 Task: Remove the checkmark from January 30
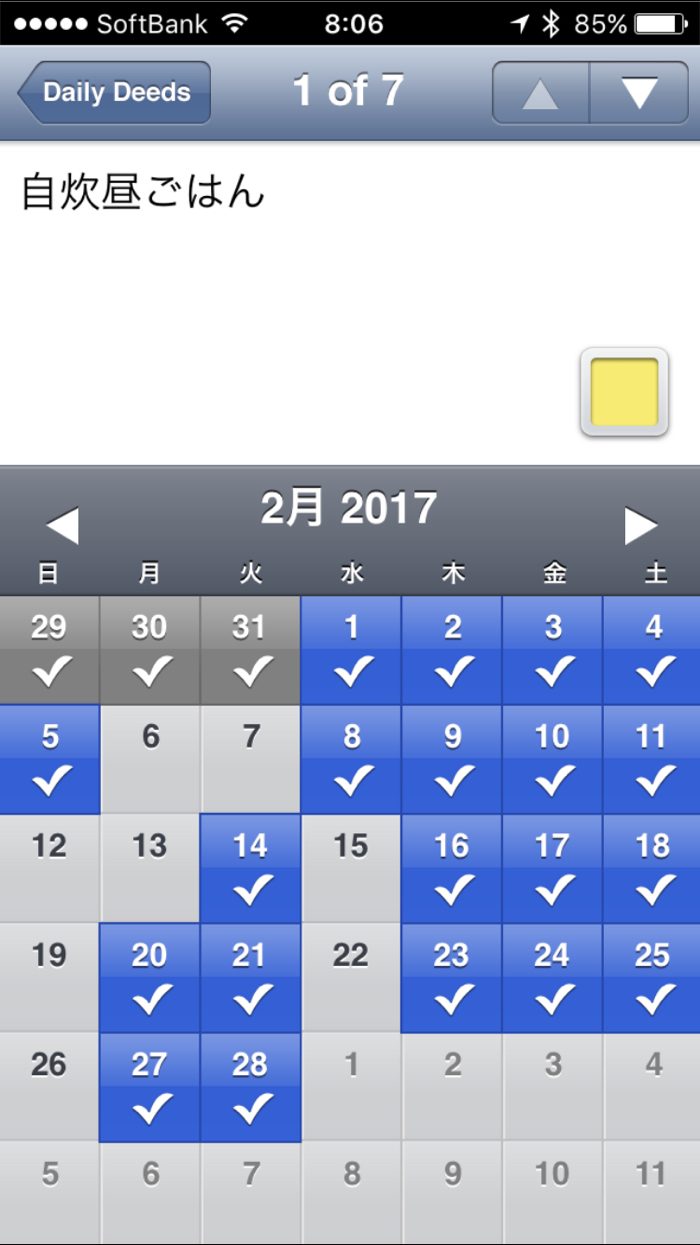(x=150, y=650)
